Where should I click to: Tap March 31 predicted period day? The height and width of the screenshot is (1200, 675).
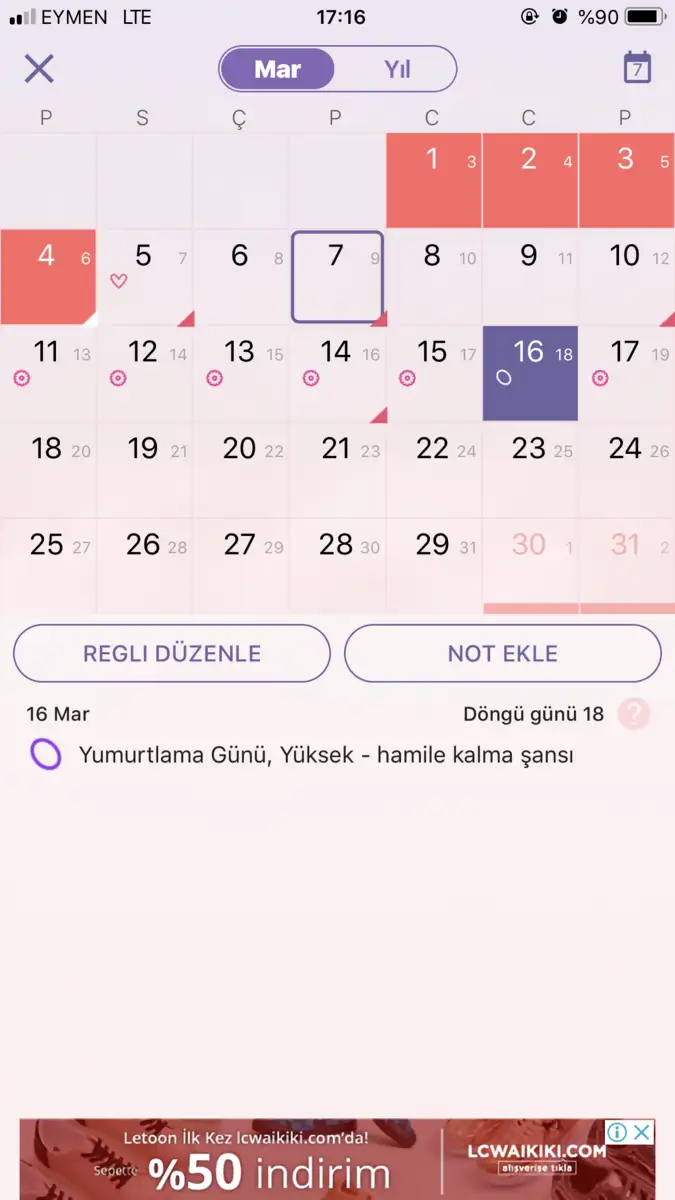click(626, 565)
